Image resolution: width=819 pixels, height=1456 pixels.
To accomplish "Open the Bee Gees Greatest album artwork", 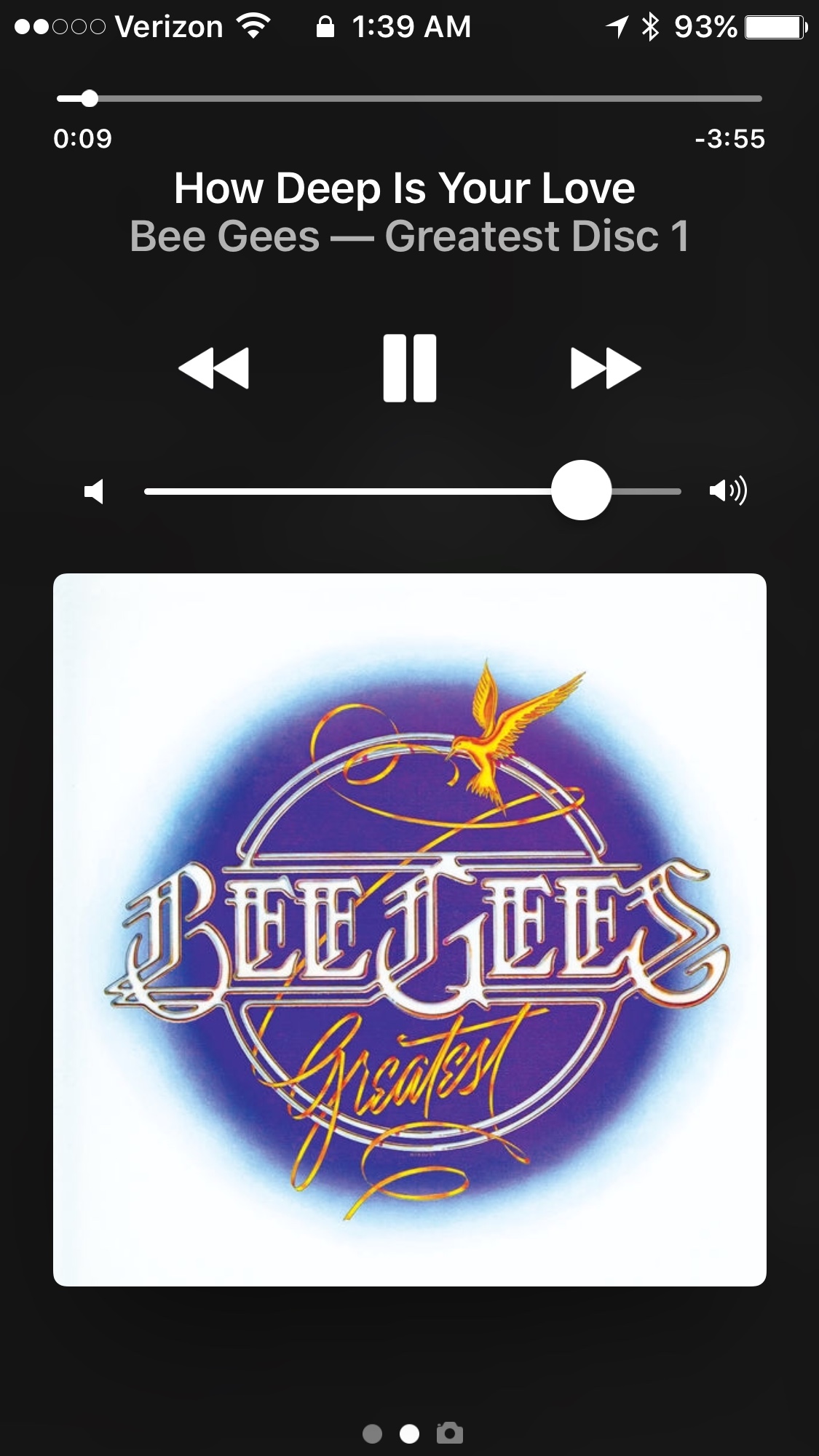I will pyautogui.click(x=410, y=930).
